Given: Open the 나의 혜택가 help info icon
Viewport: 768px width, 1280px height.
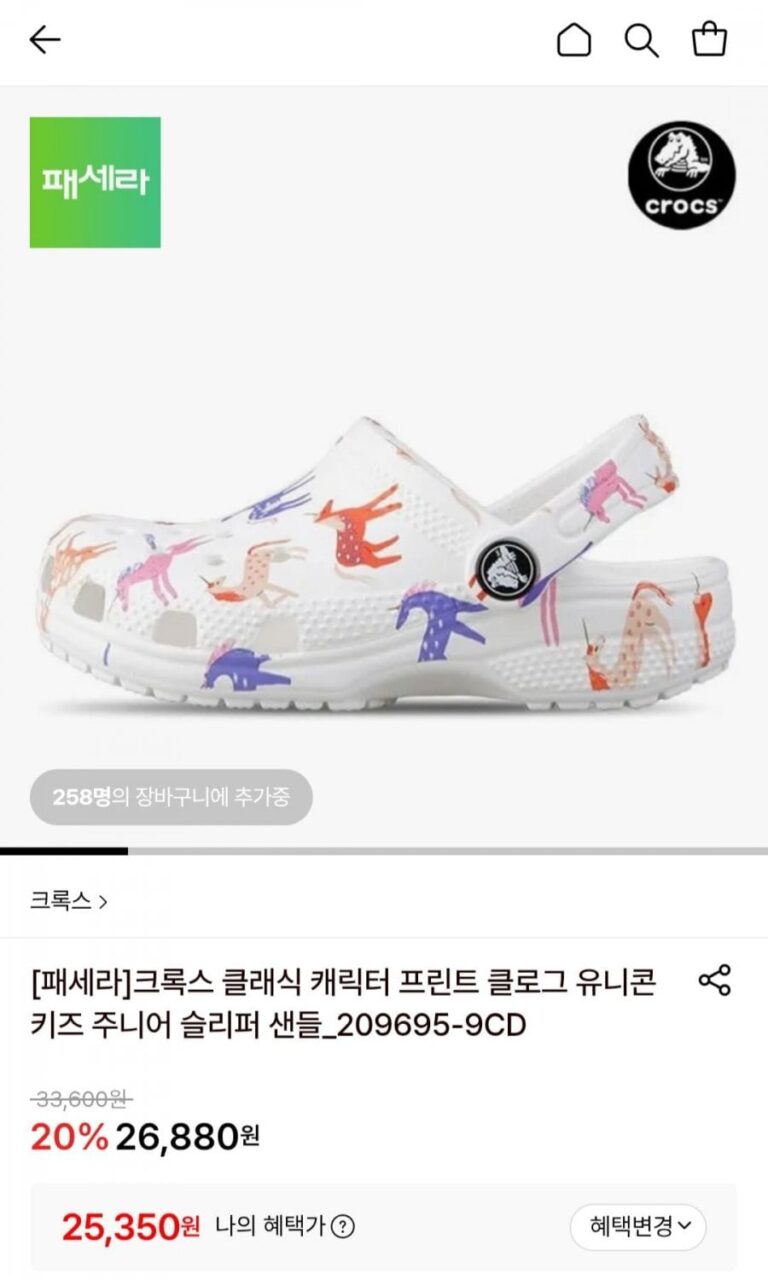Looking at the screenshot, I should pyautogui.click(x=343, y=1226).
